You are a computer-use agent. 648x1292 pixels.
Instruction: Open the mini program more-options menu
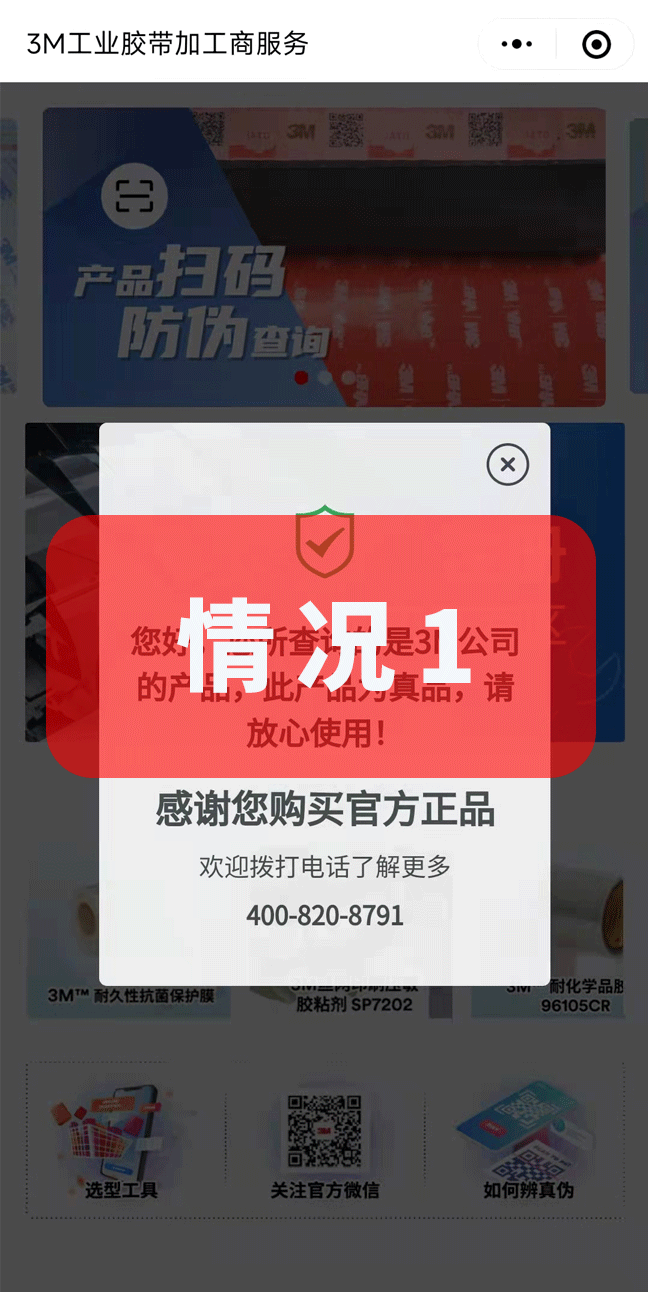point(517,44)
